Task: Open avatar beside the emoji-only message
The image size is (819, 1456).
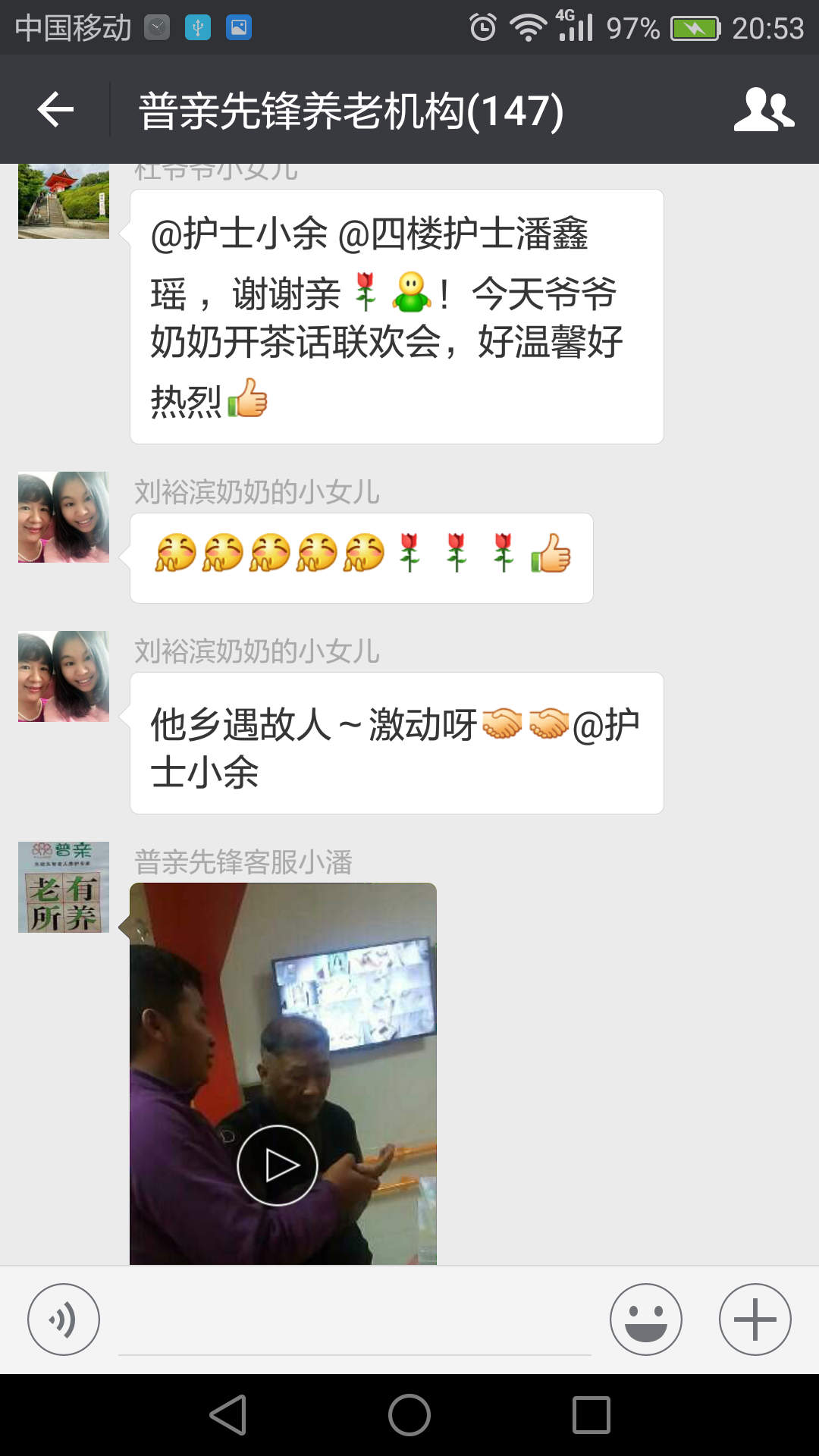Action: point(64,517)
